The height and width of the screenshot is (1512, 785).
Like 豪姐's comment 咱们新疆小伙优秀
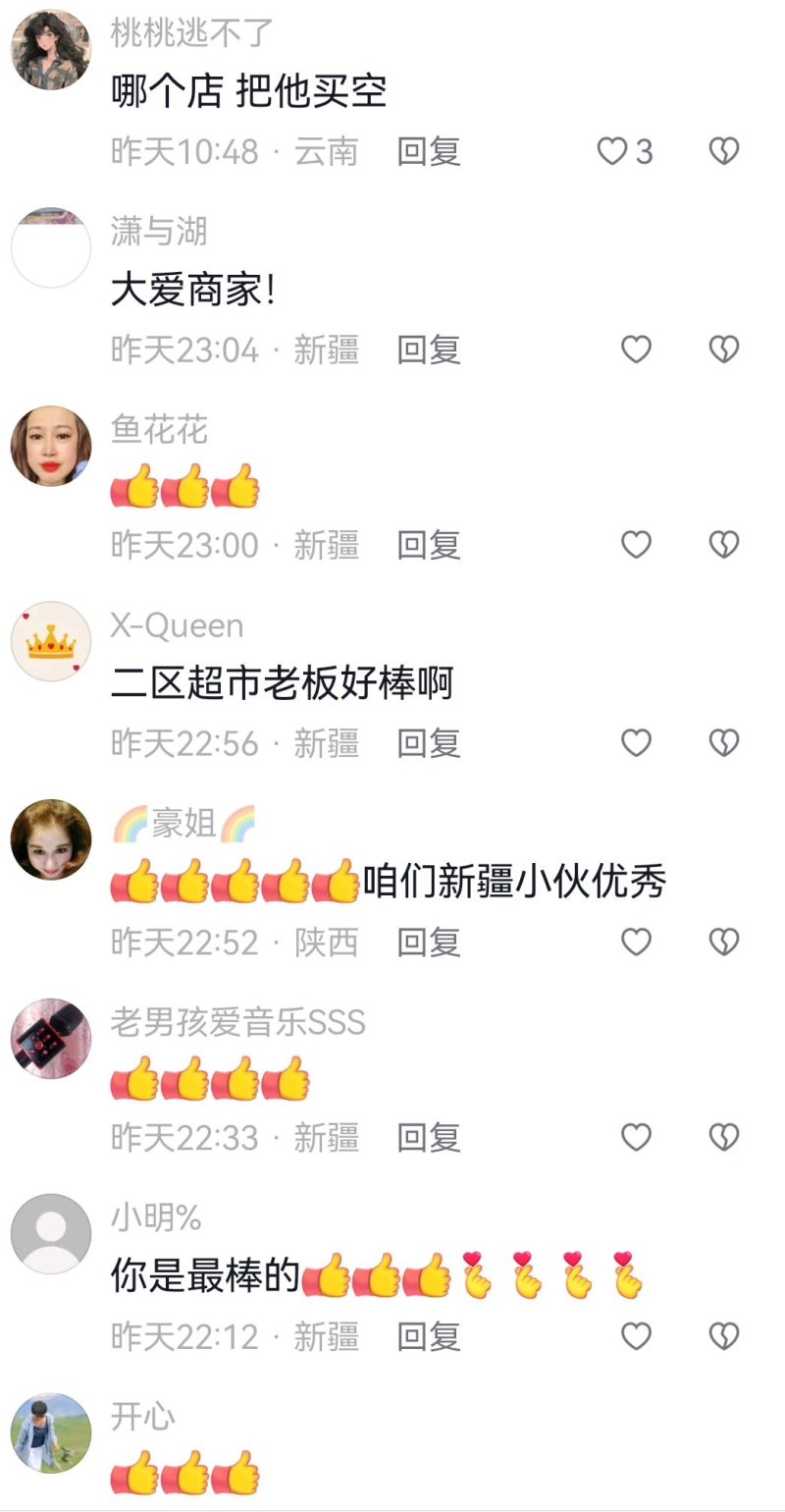[x=637, y=942]
